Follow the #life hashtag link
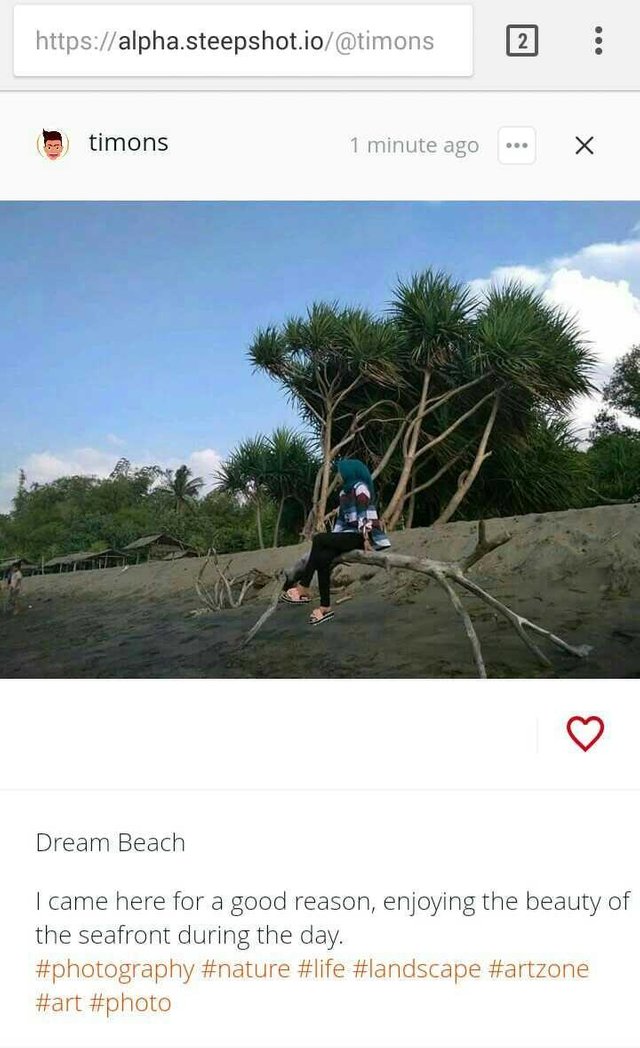The image size is (640, 1048). (321, 969)
